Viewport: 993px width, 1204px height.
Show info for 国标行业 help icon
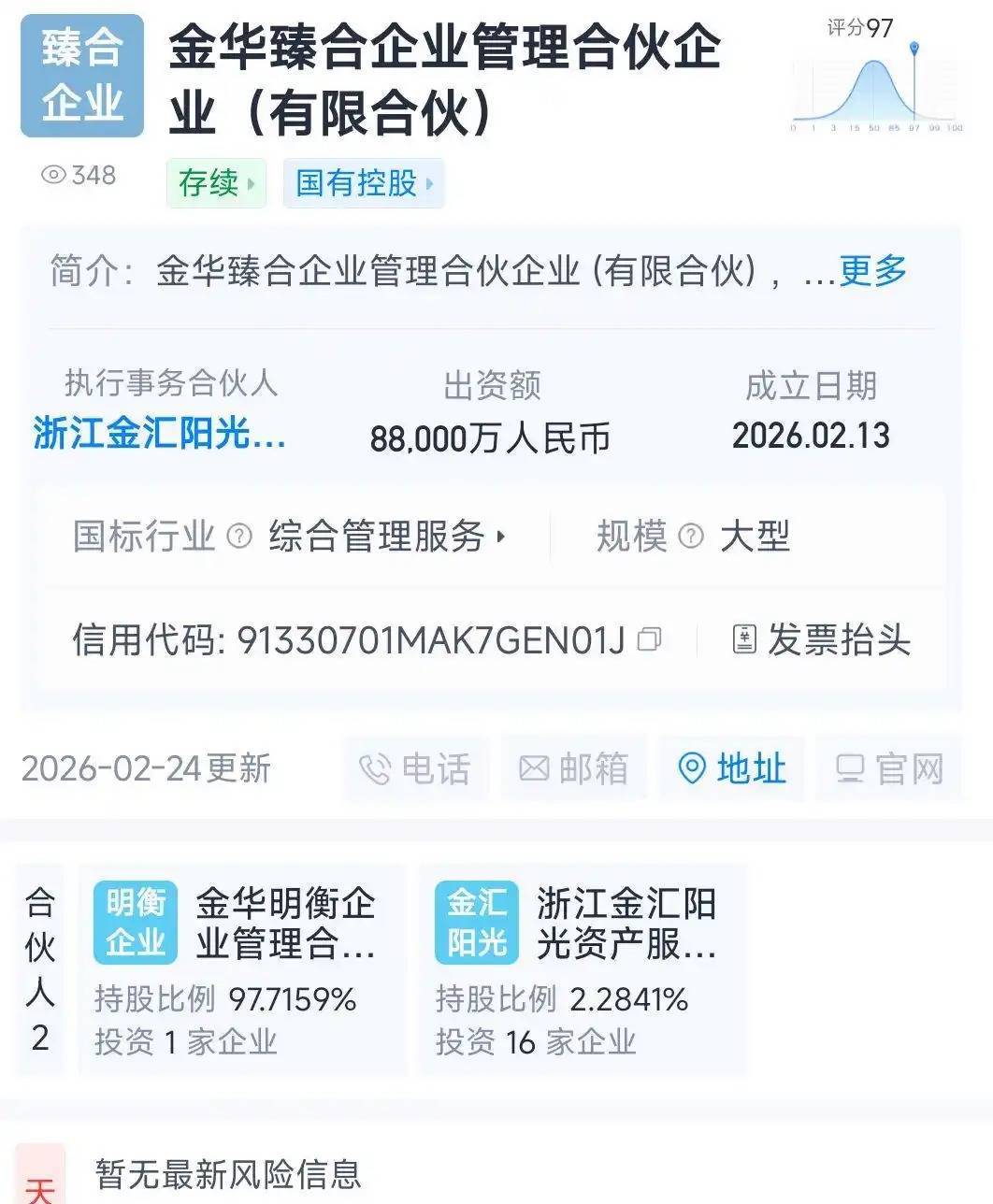point(240,537)
